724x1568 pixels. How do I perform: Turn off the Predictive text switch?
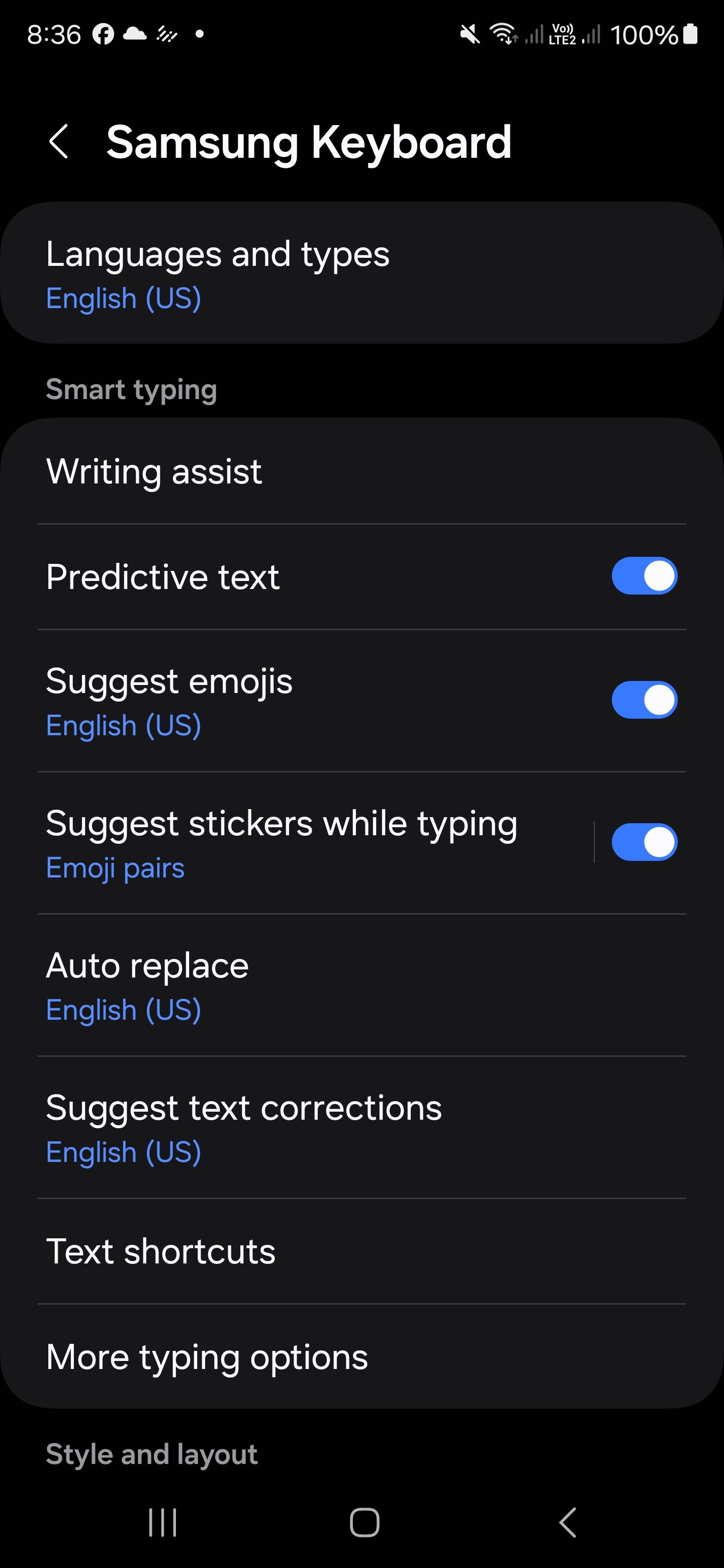(644, 576)
